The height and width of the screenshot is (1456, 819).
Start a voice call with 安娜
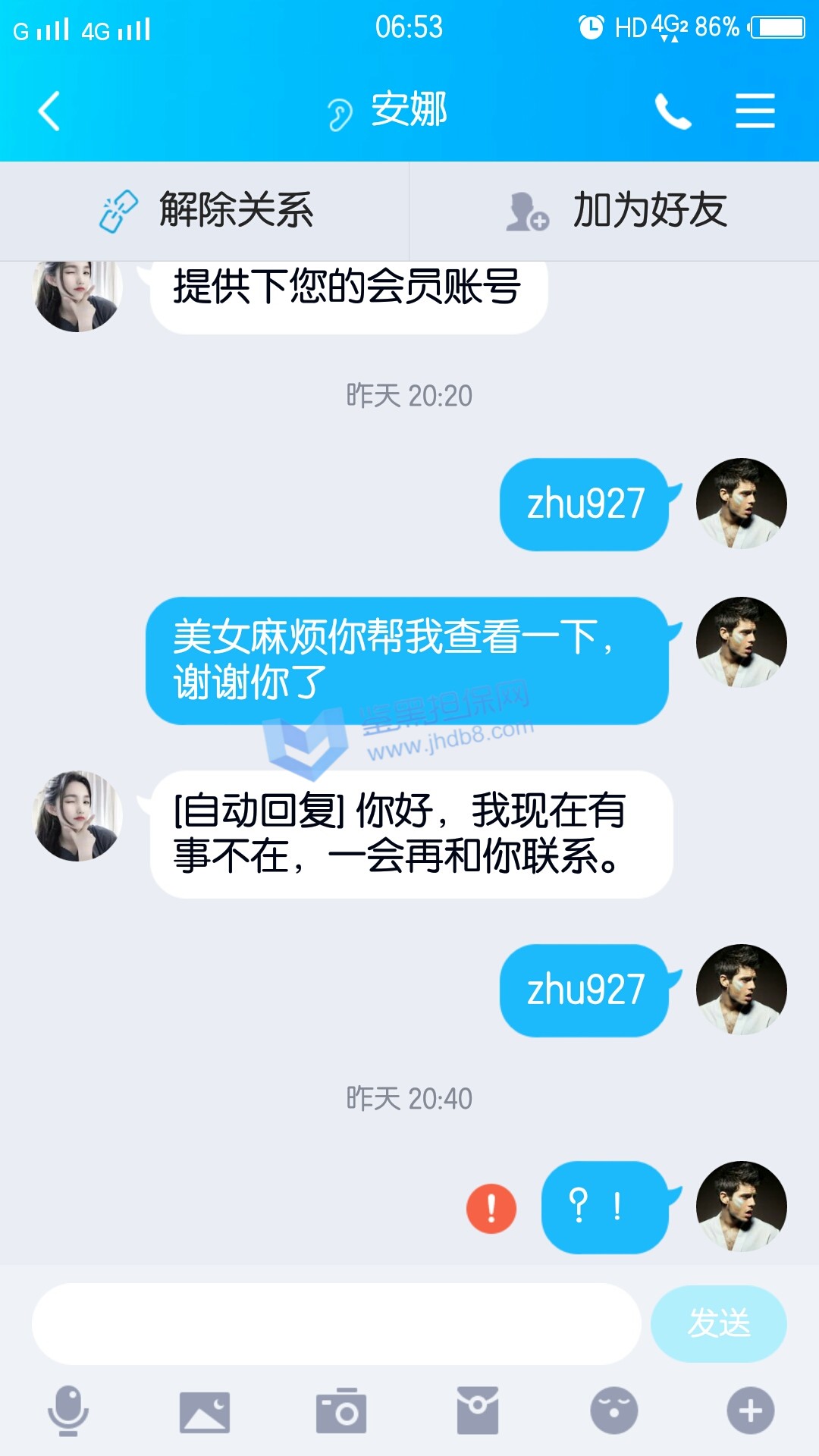coord(673,111)
